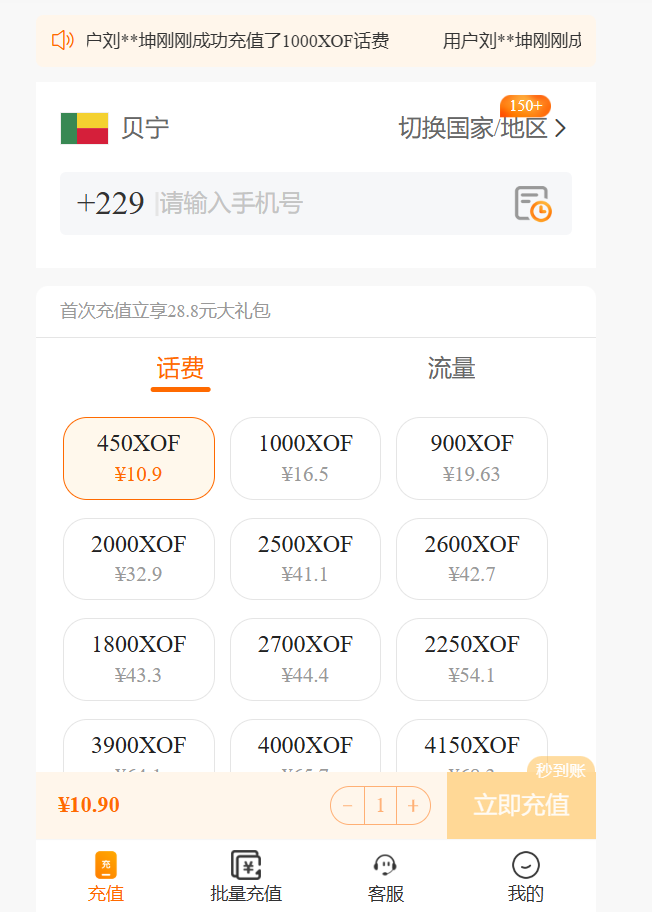Viewport: 652px width, 912px height.
Task: Open recharge history icon in phone field
Action: tap(533, 204)
